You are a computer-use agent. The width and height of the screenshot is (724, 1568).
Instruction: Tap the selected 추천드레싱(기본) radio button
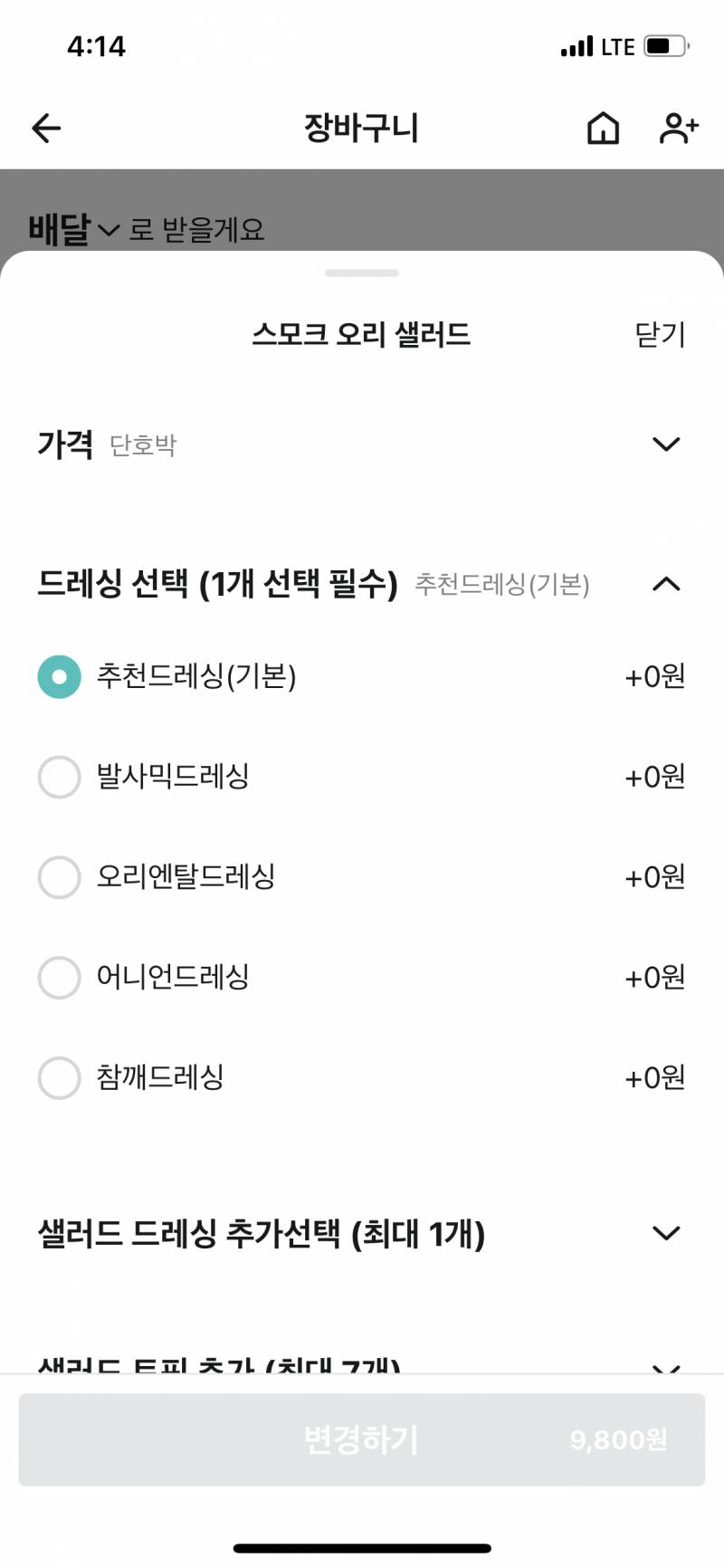point(59,676)
